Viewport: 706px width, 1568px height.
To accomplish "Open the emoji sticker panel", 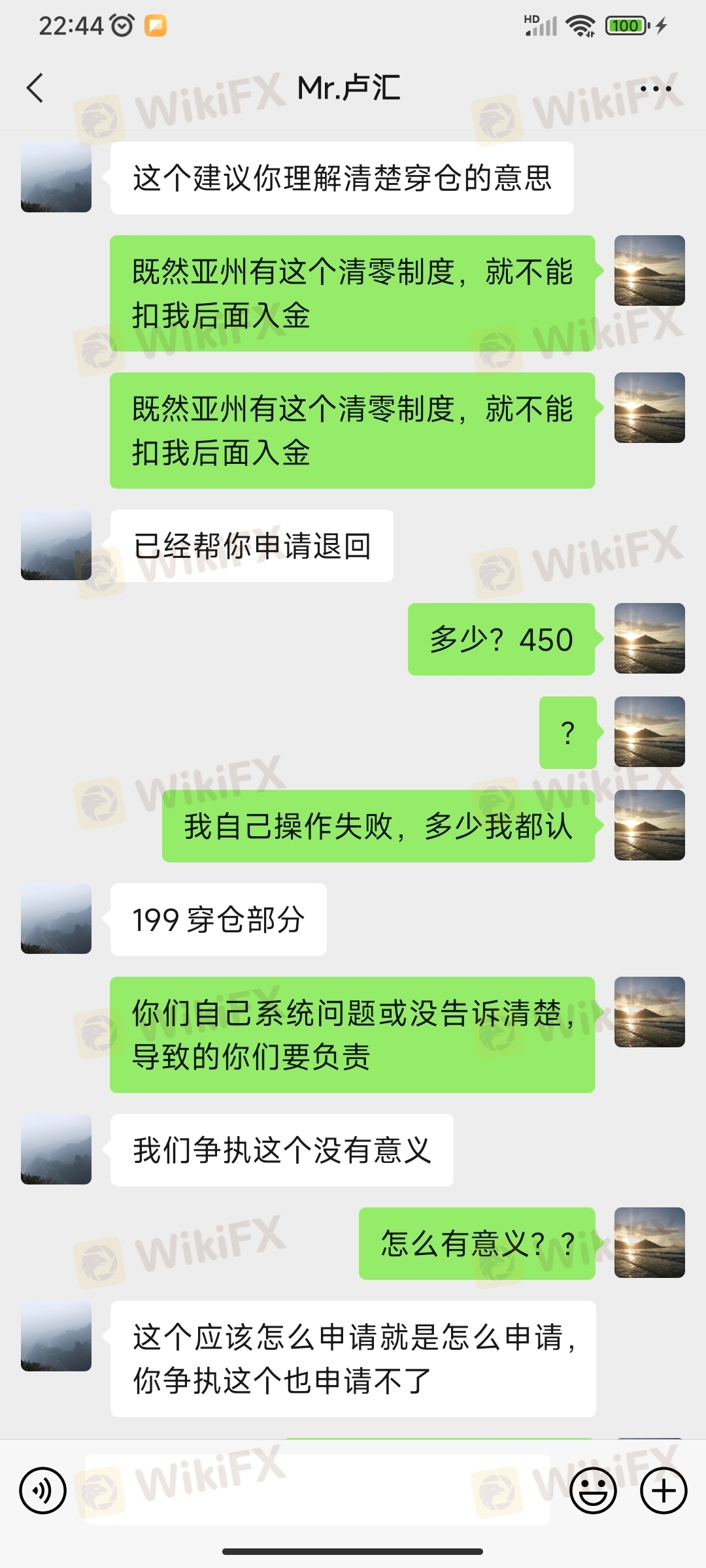I will (593, 1491).
